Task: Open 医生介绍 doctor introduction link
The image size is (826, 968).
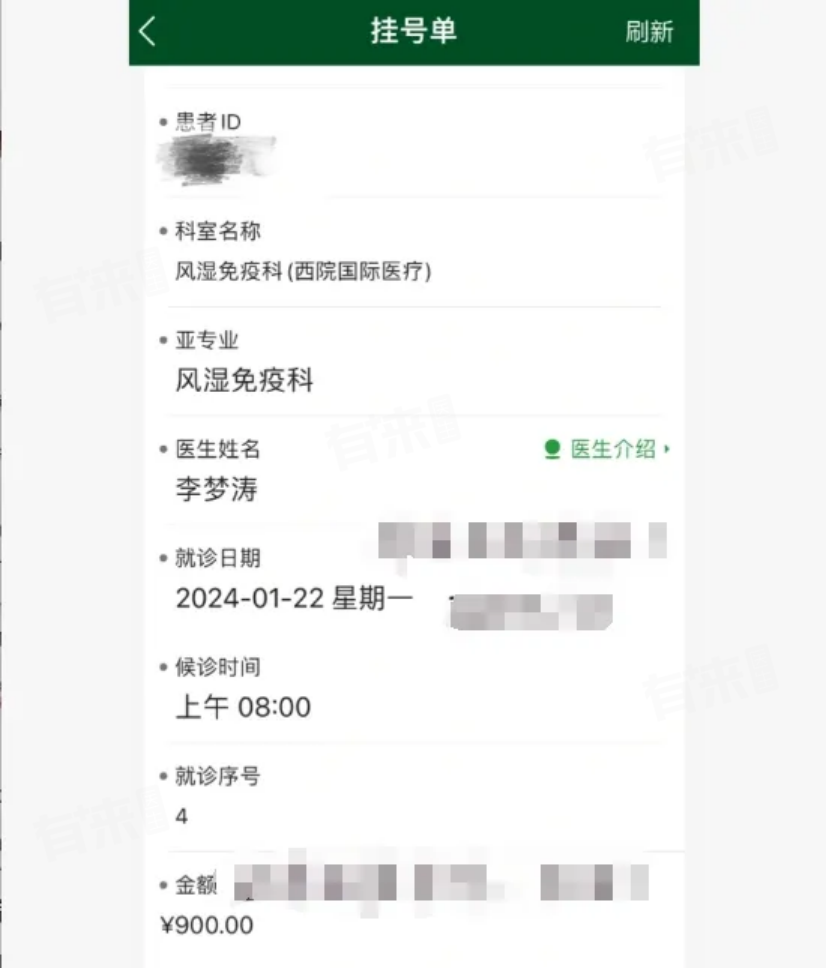Action: (607, 449)
